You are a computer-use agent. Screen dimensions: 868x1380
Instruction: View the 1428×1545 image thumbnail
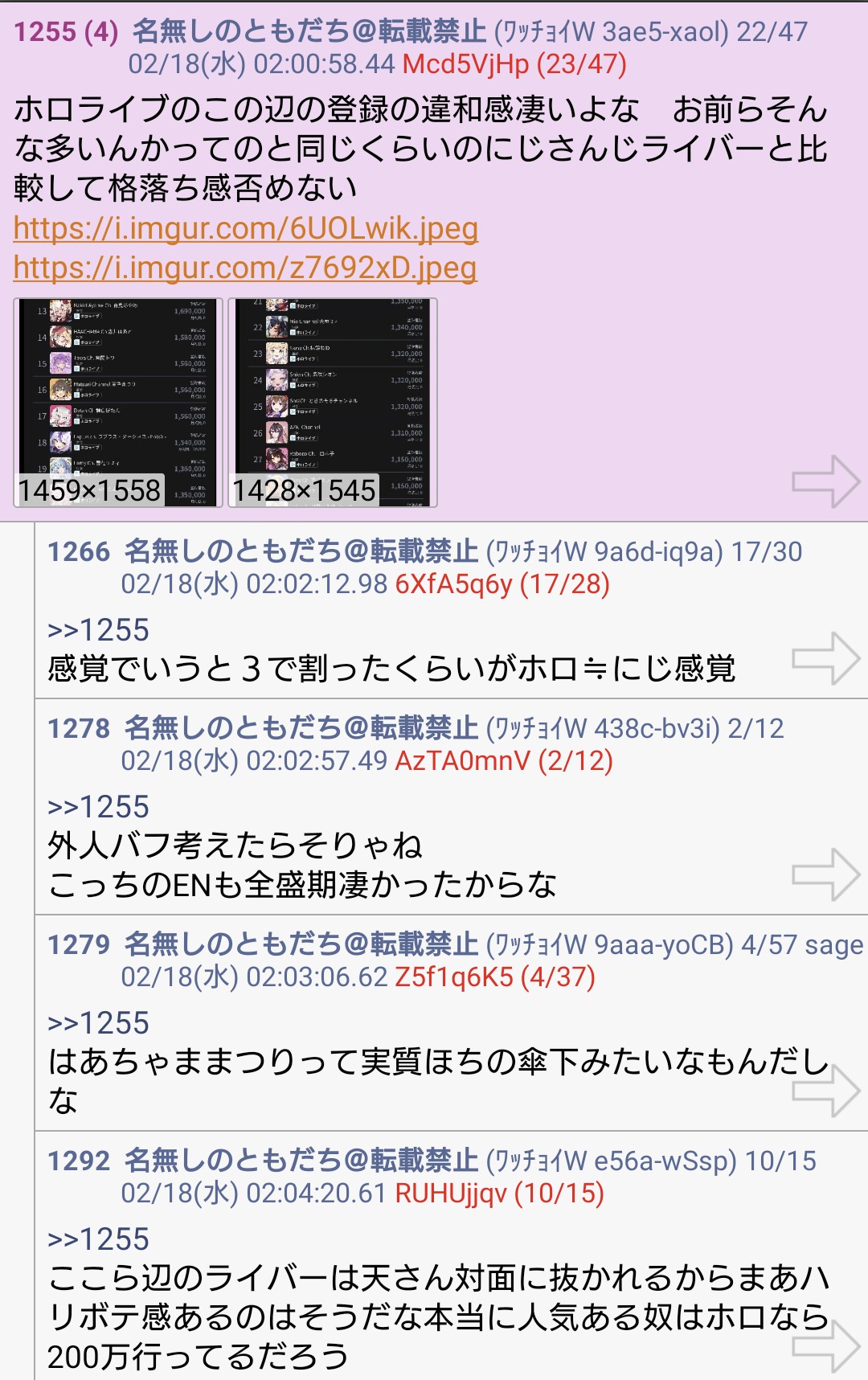333,403
